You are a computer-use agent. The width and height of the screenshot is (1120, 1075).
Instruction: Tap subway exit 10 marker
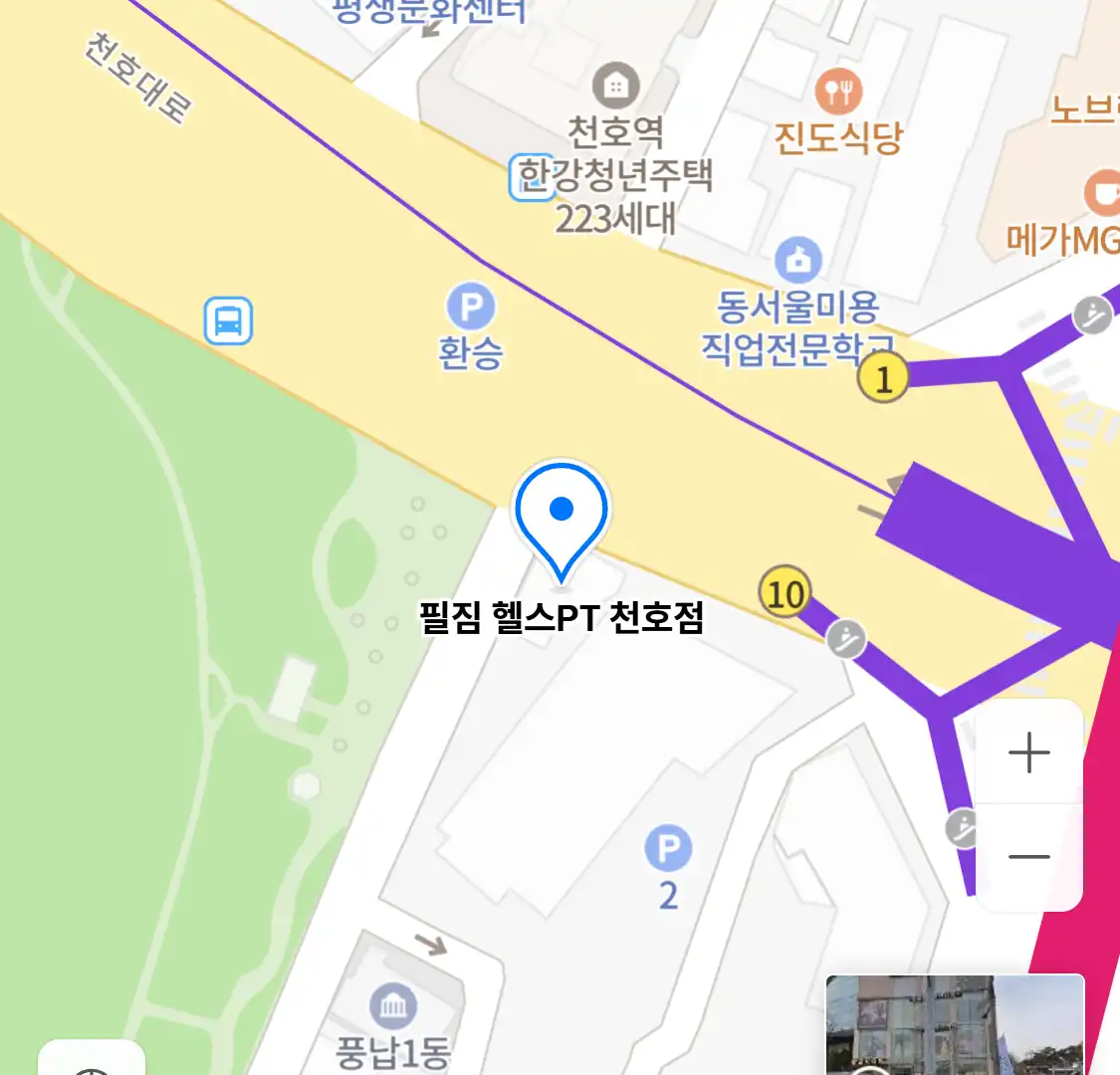[x=784, y=594]
